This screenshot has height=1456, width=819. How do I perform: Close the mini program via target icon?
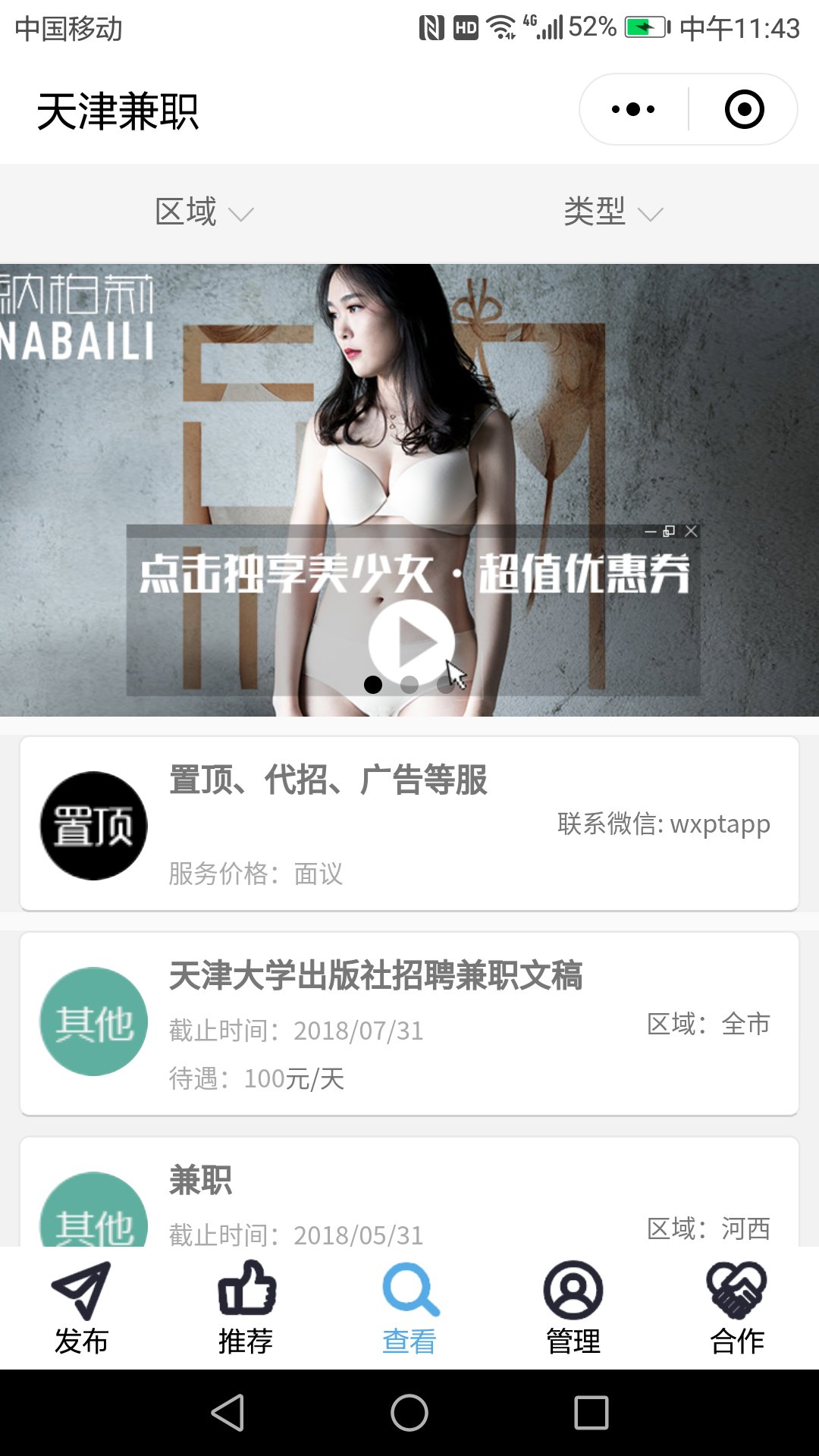[744, 109]
